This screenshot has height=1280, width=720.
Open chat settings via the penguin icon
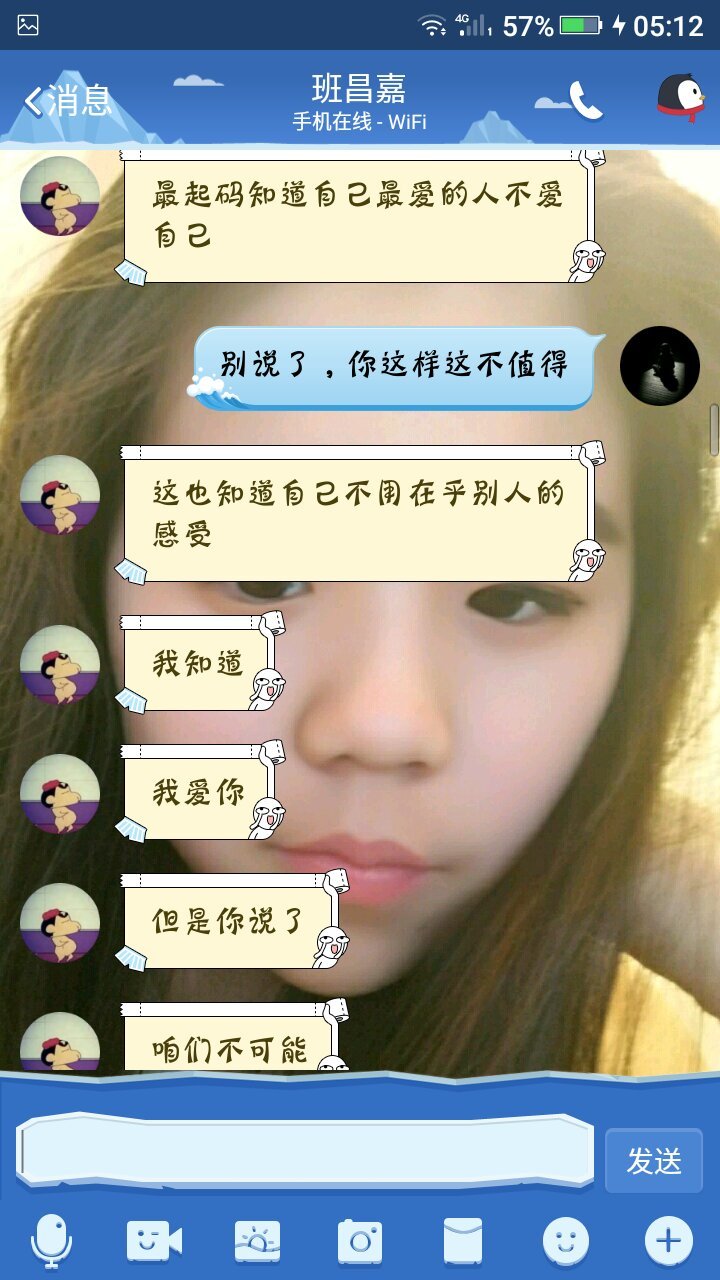[680, 99]
